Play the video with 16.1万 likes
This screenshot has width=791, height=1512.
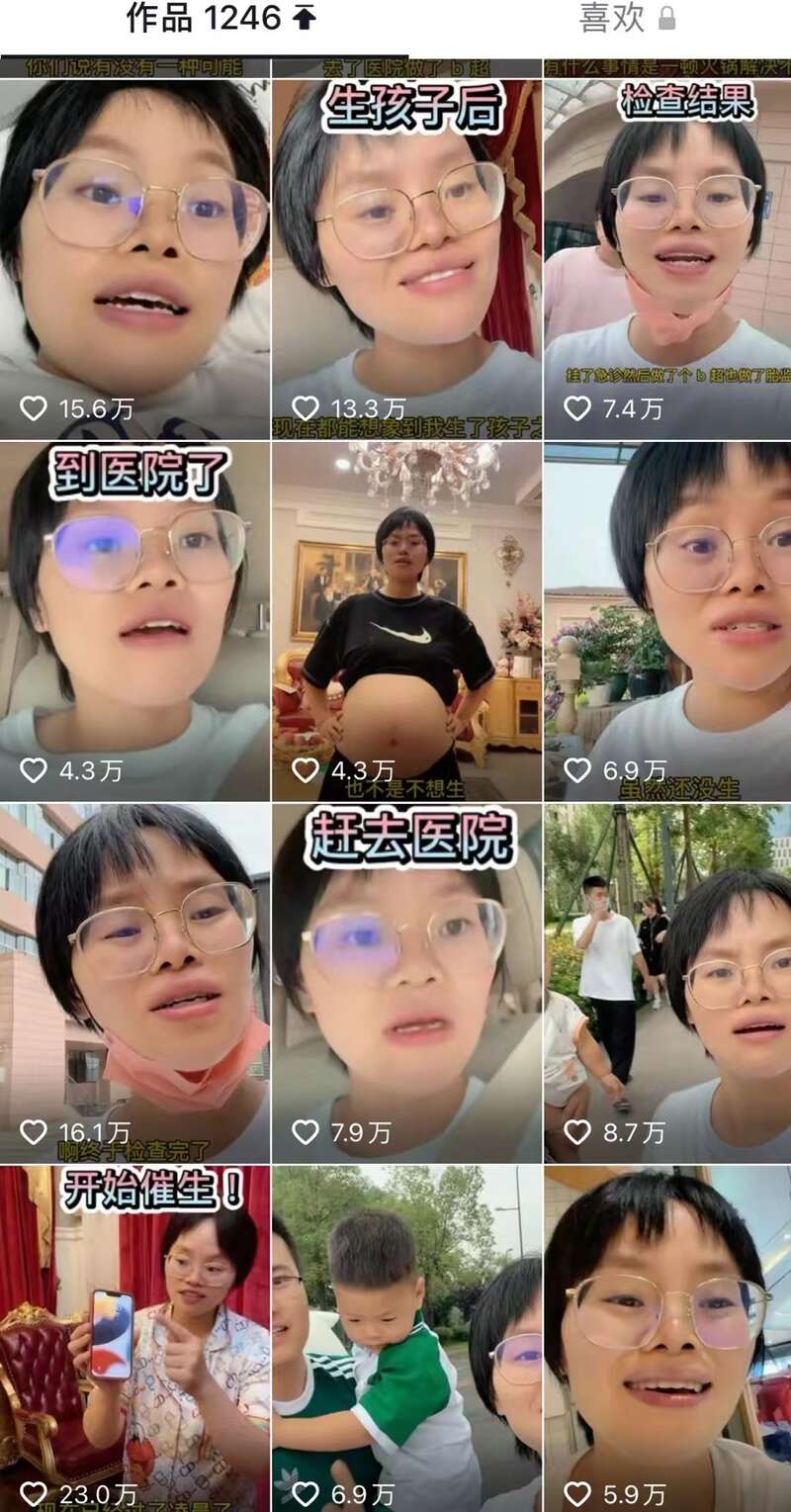click(x=134, y=984)
